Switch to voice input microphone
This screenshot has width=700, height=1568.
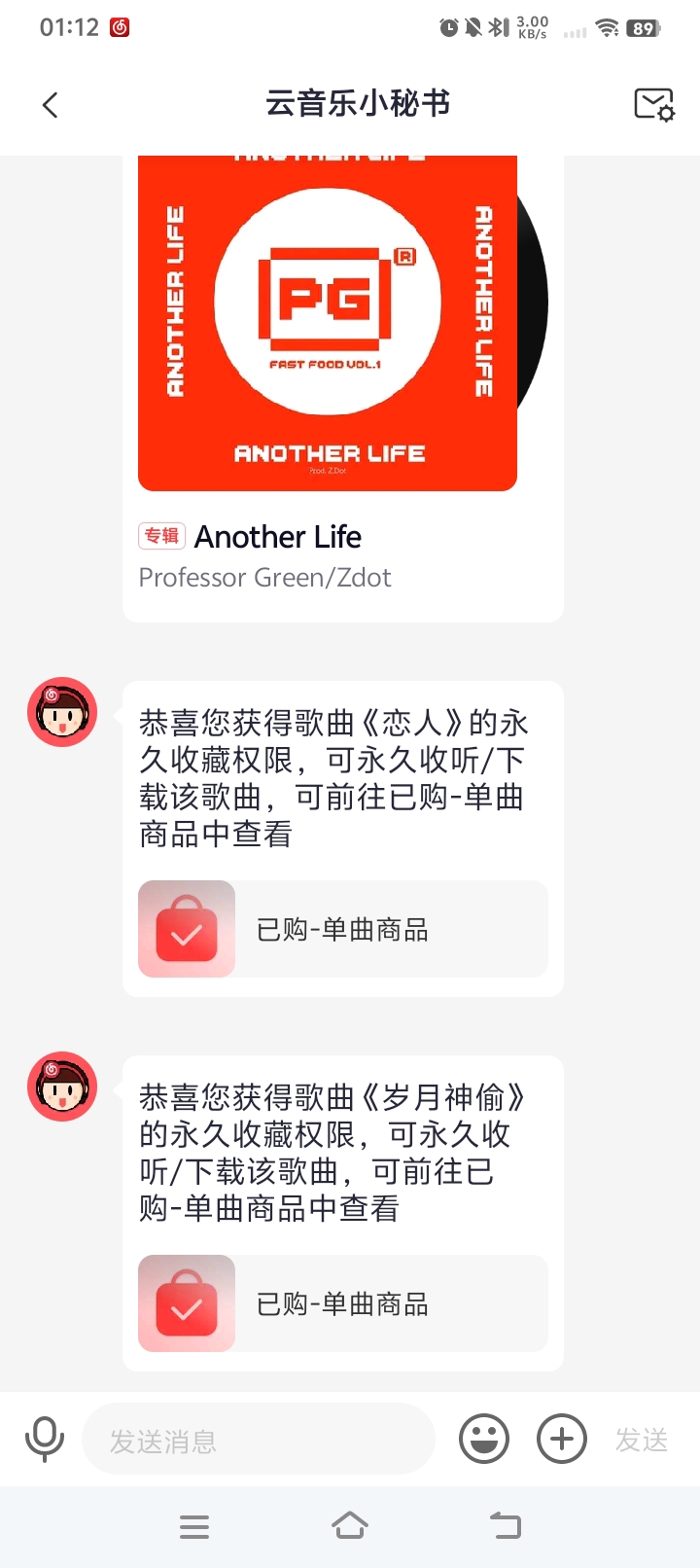45,1440
